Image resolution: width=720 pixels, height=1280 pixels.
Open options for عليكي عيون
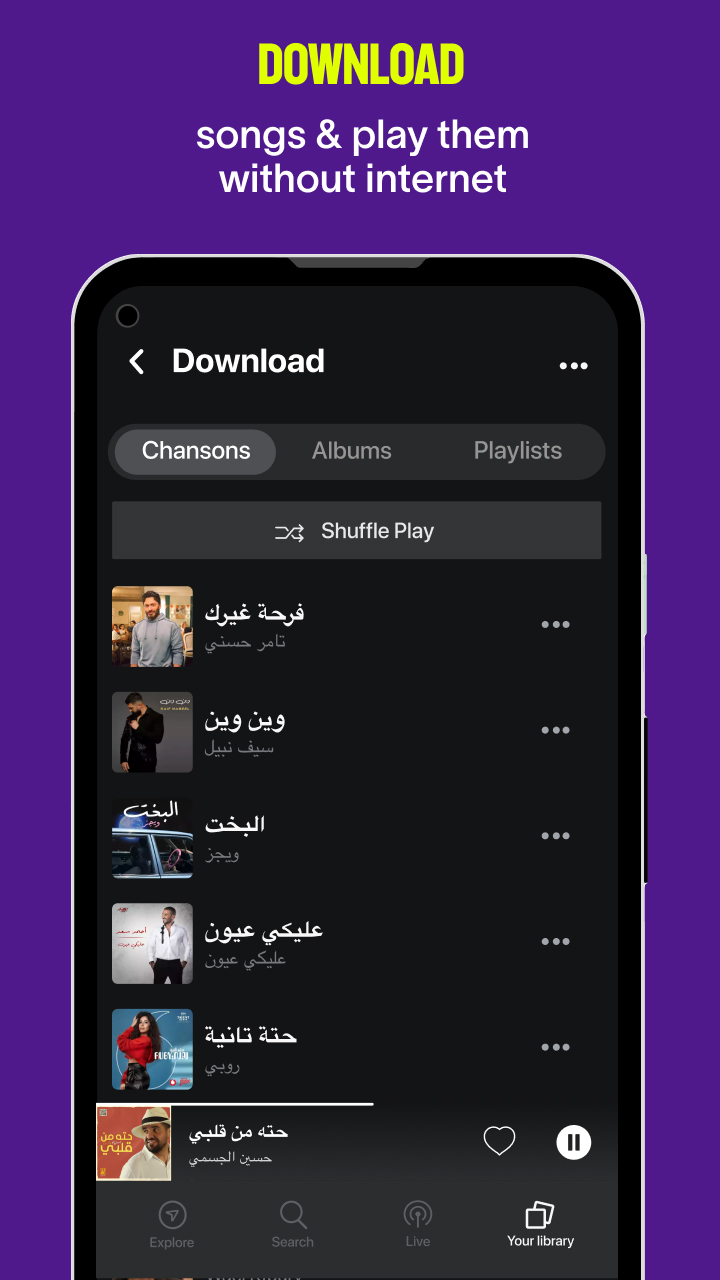click(x=555, y=941)
